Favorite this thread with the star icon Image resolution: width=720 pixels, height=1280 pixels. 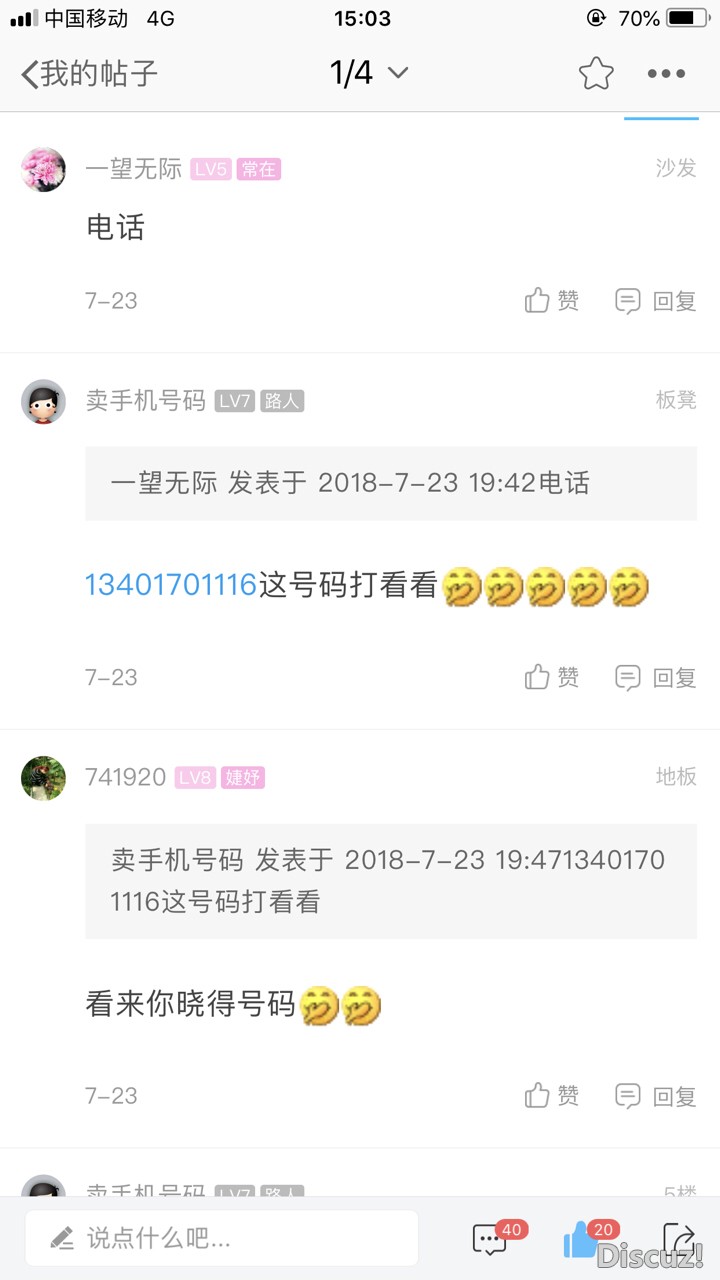point(596,73)
